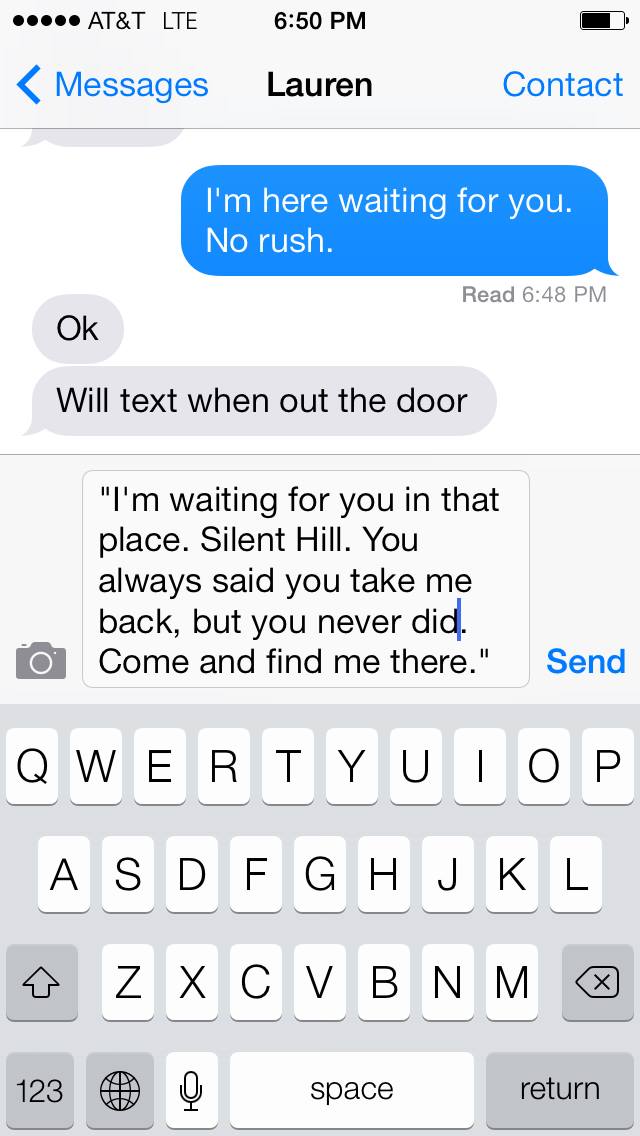Go back to the Messages list
This screenshot has height=1136, width=640.
point(112,85)
